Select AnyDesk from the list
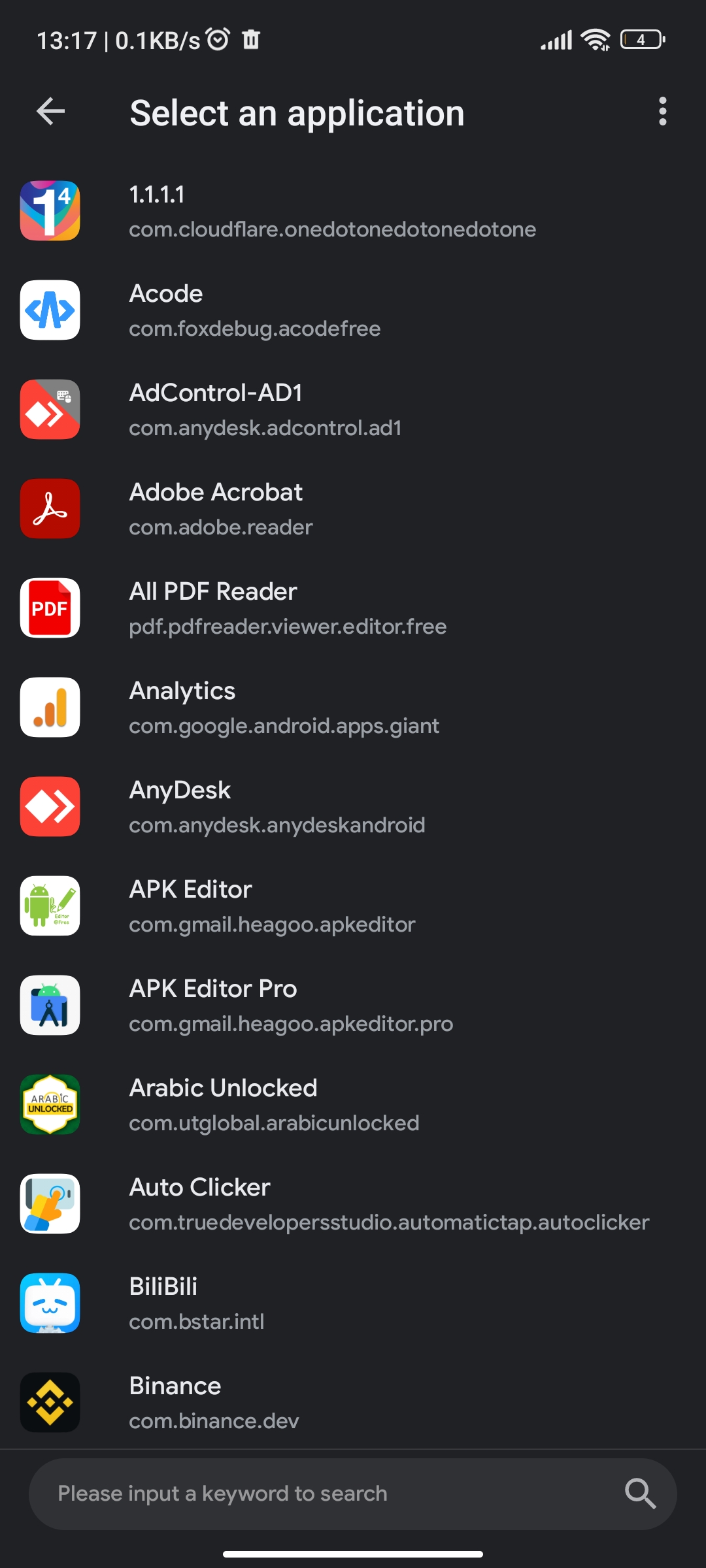Screen dimensions: 706x1568 coord(353,807)
